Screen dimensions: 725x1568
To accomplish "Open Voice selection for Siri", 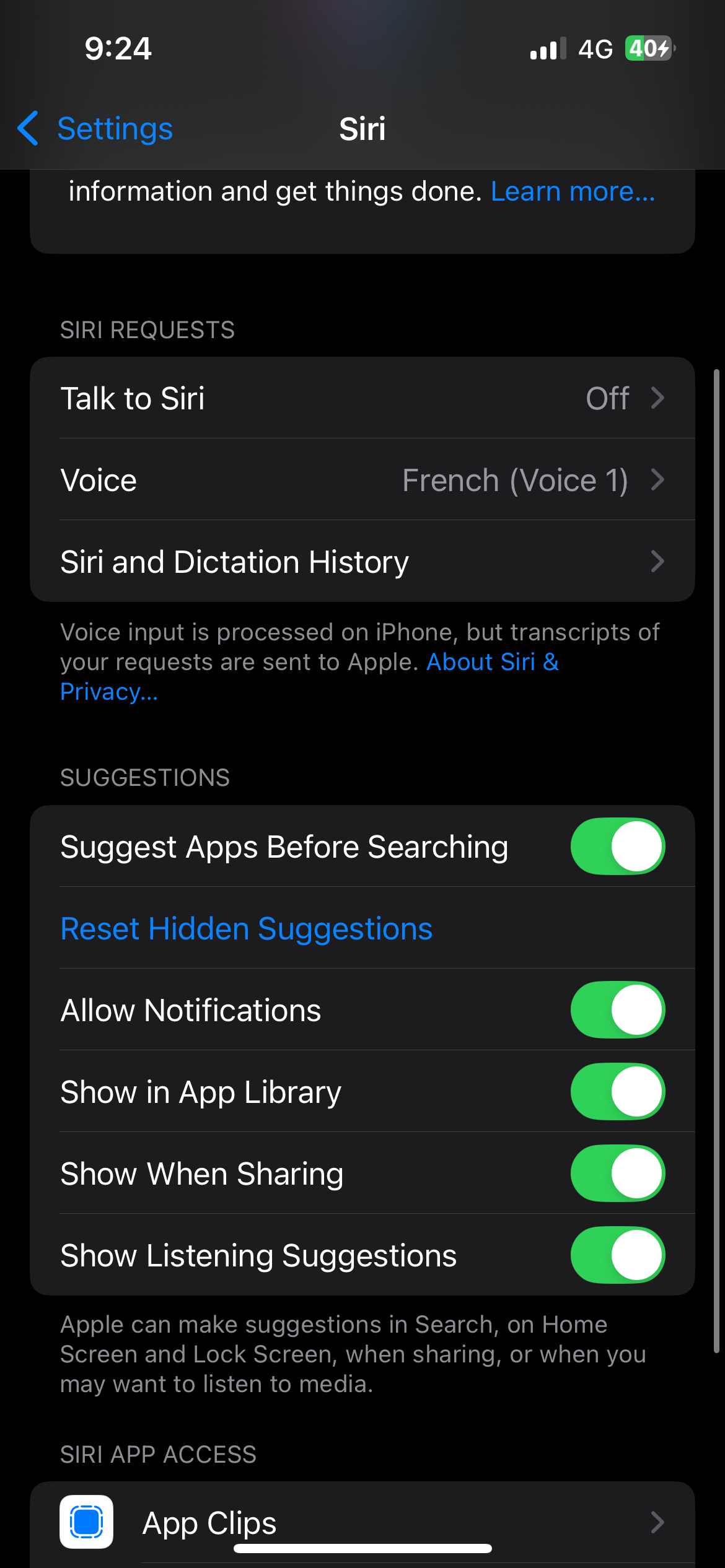I will 362,480.
